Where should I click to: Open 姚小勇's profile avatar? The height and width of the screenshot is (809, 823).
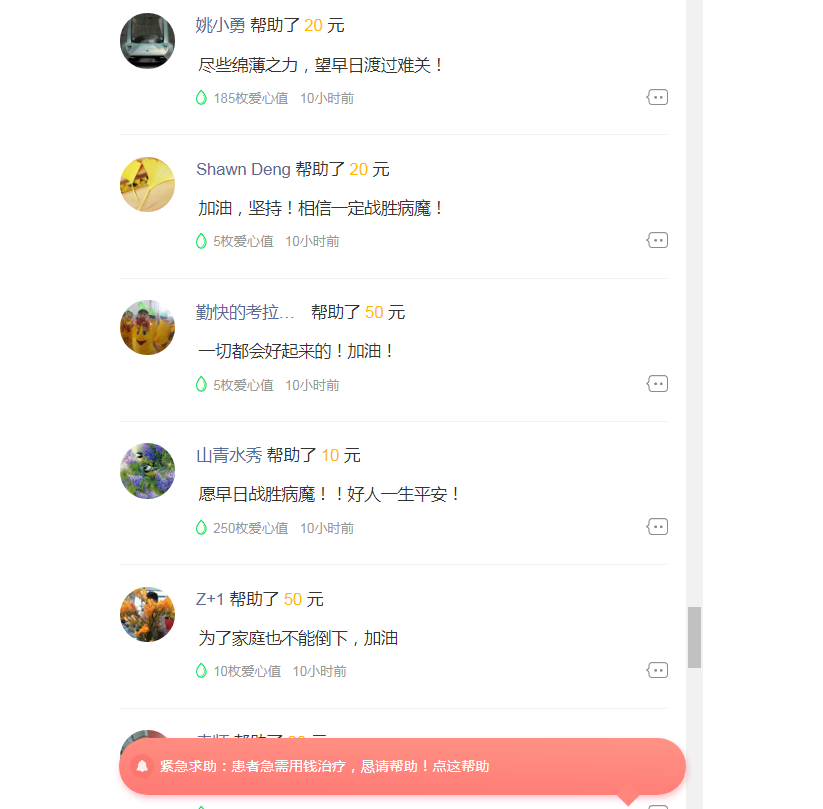pos(147,41)
